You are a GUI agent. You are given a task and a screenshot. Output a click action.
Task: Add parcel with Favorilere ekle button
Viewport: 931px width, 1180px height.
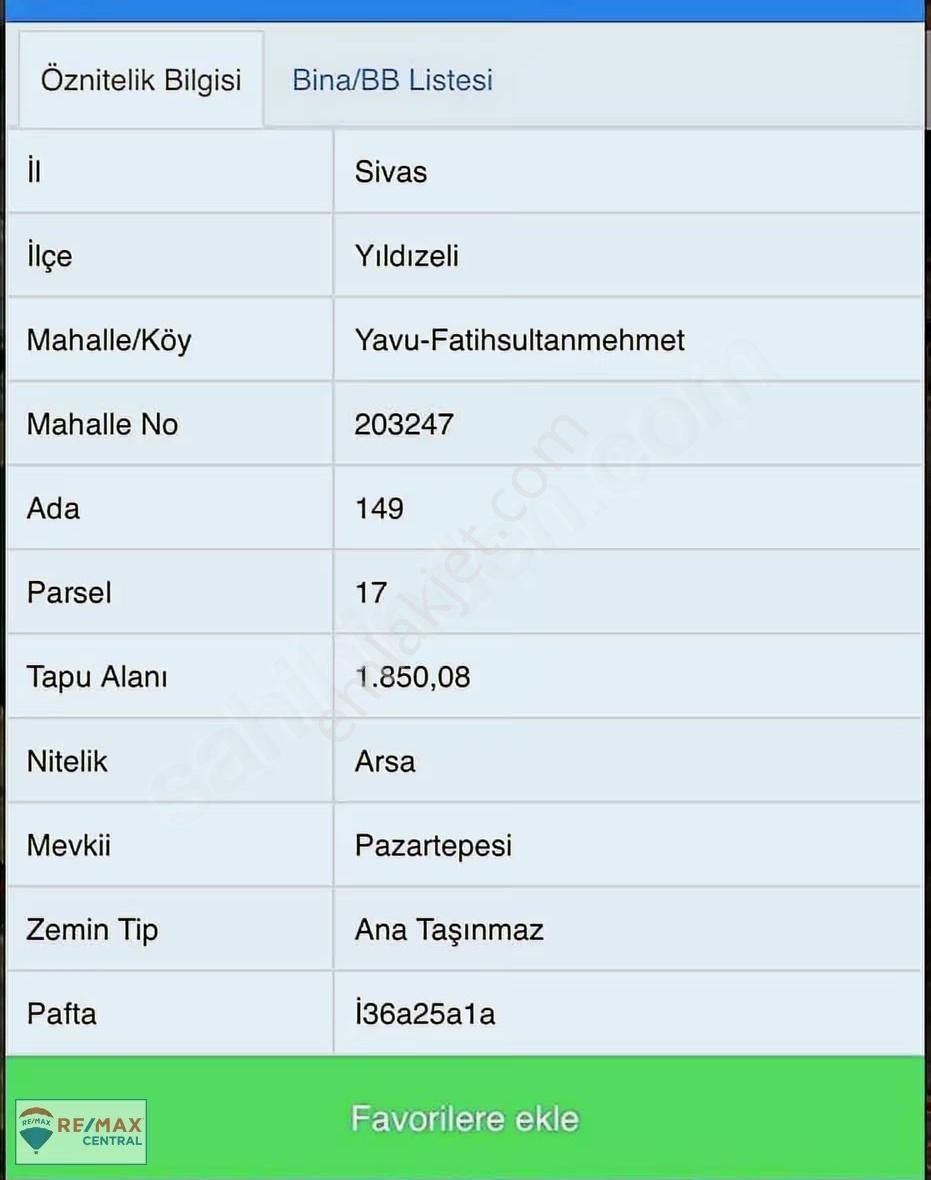(x=465, y=1118)
